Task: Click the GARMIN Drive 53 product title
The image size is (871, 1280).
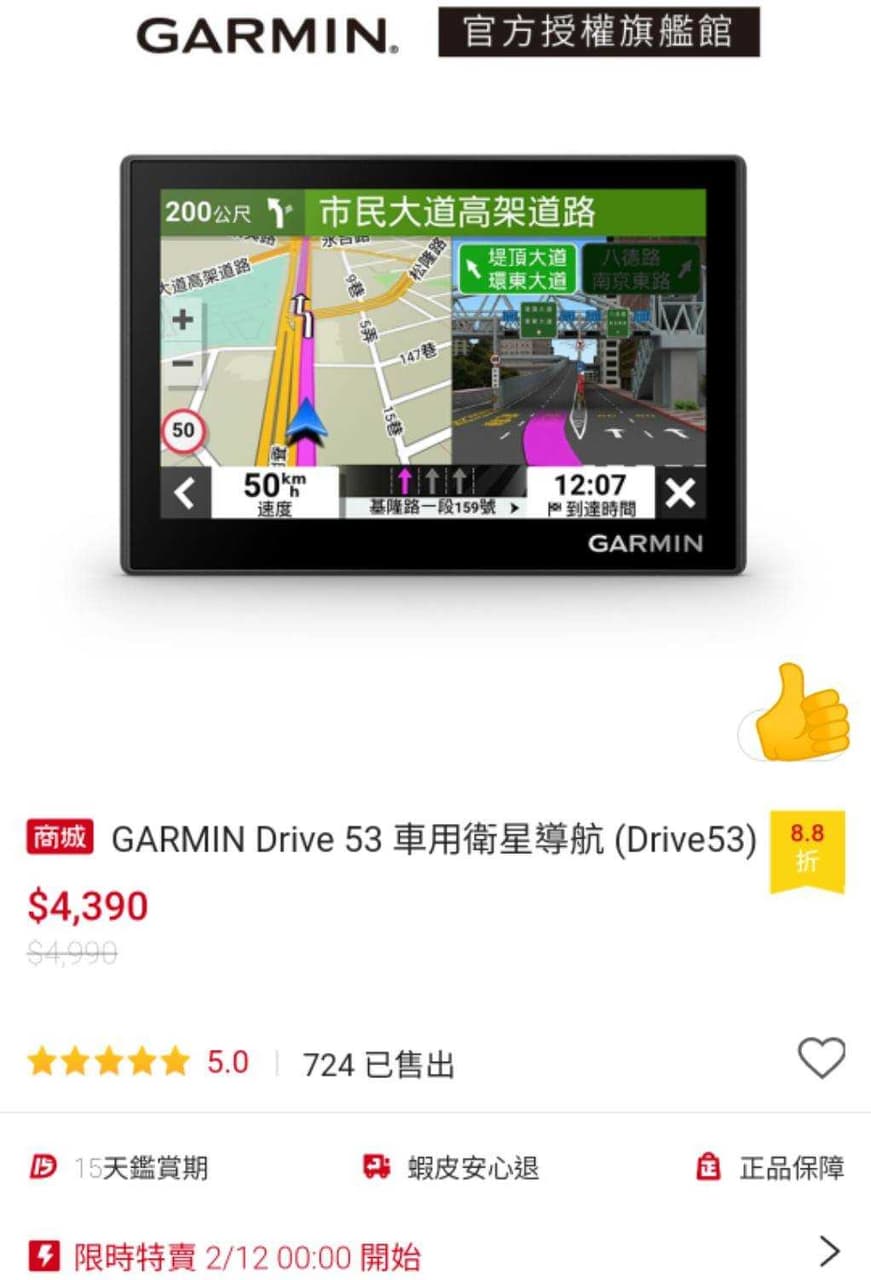Action: pos(435,839)
